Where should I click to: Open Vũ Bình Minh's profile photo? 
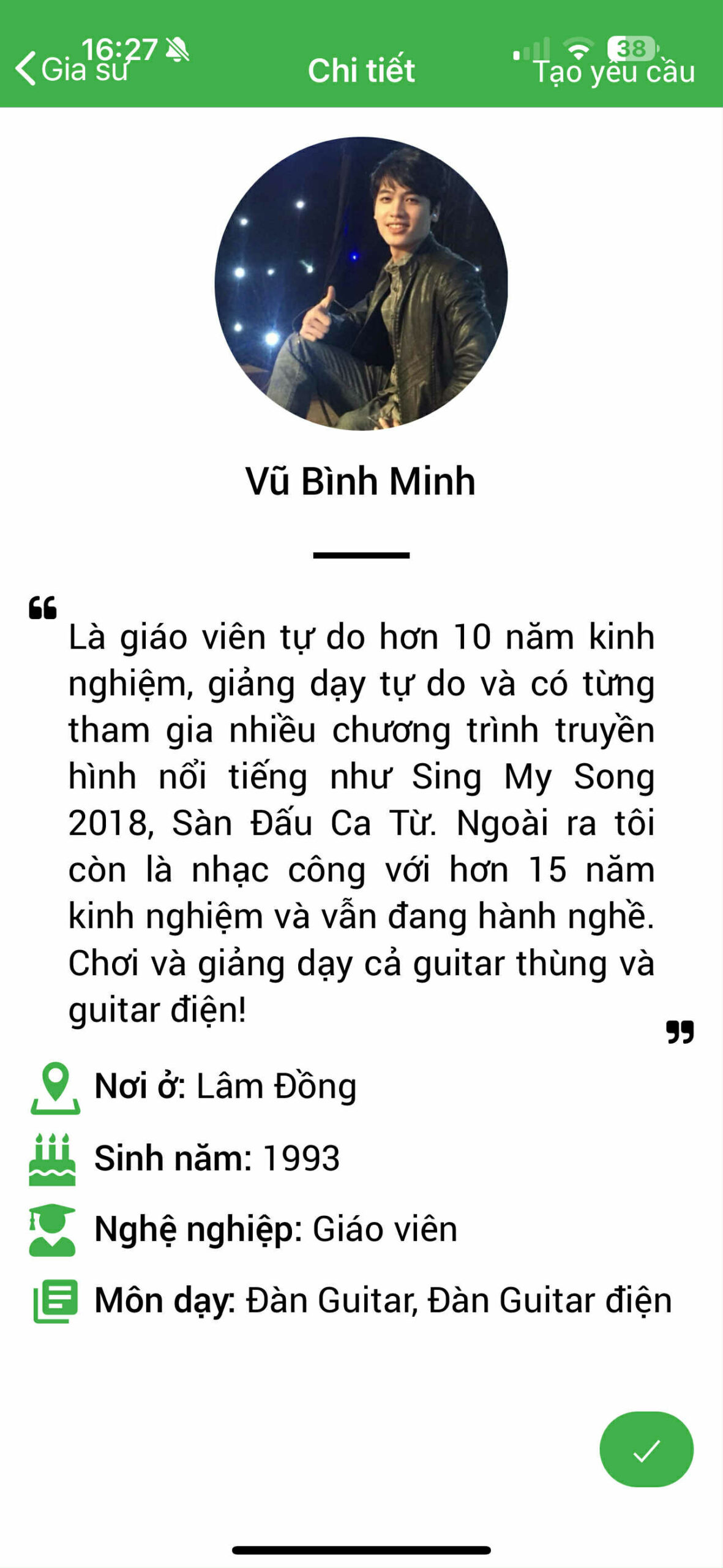(361, 283)
